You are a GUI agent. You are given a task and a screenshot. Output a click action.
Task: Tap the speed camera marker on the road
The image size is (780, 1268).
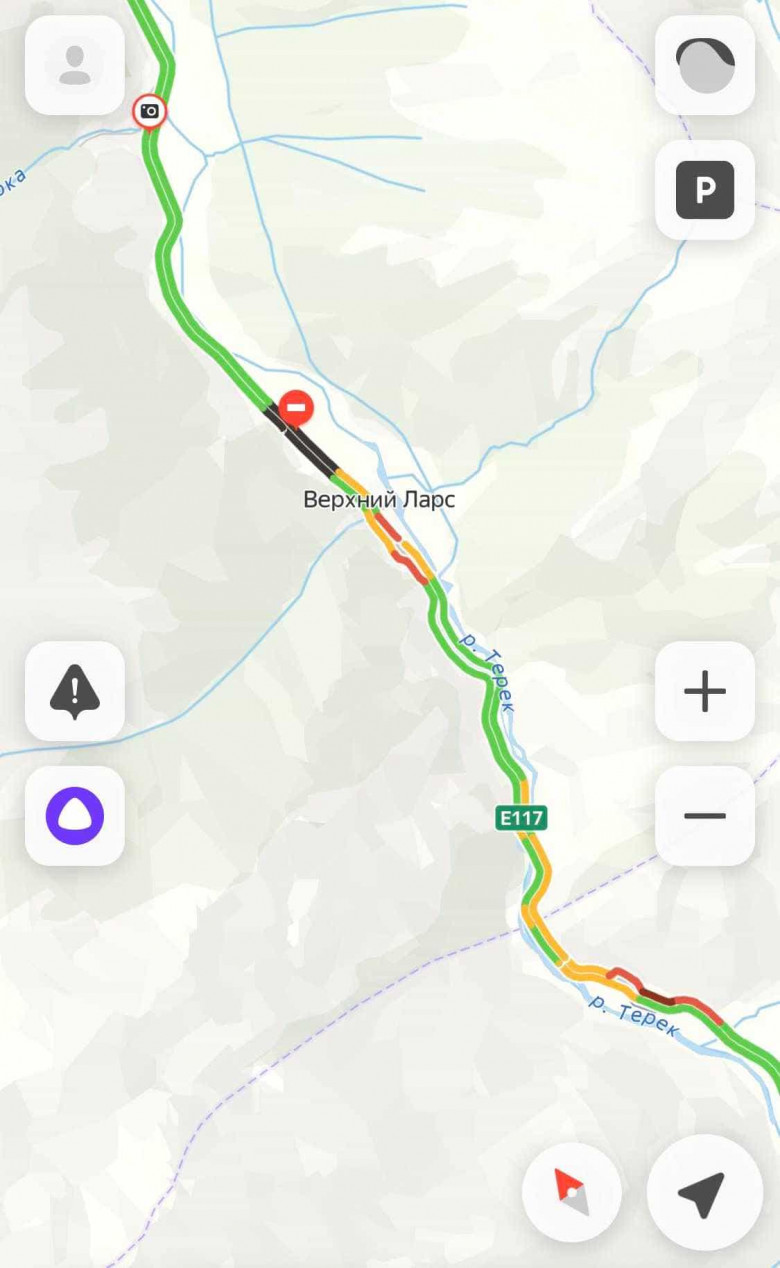[x=150, y=111]
